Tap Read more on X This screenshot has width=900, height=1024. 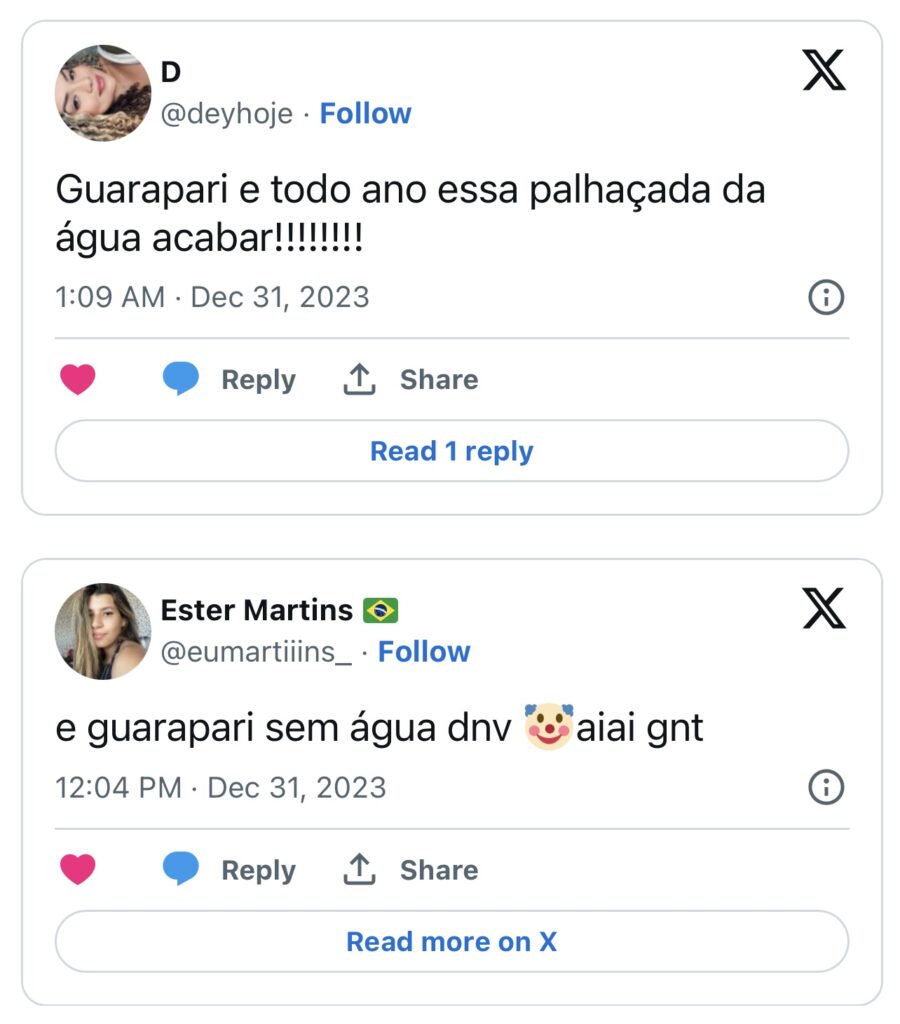pyautogui.click(x=451, y=941)
